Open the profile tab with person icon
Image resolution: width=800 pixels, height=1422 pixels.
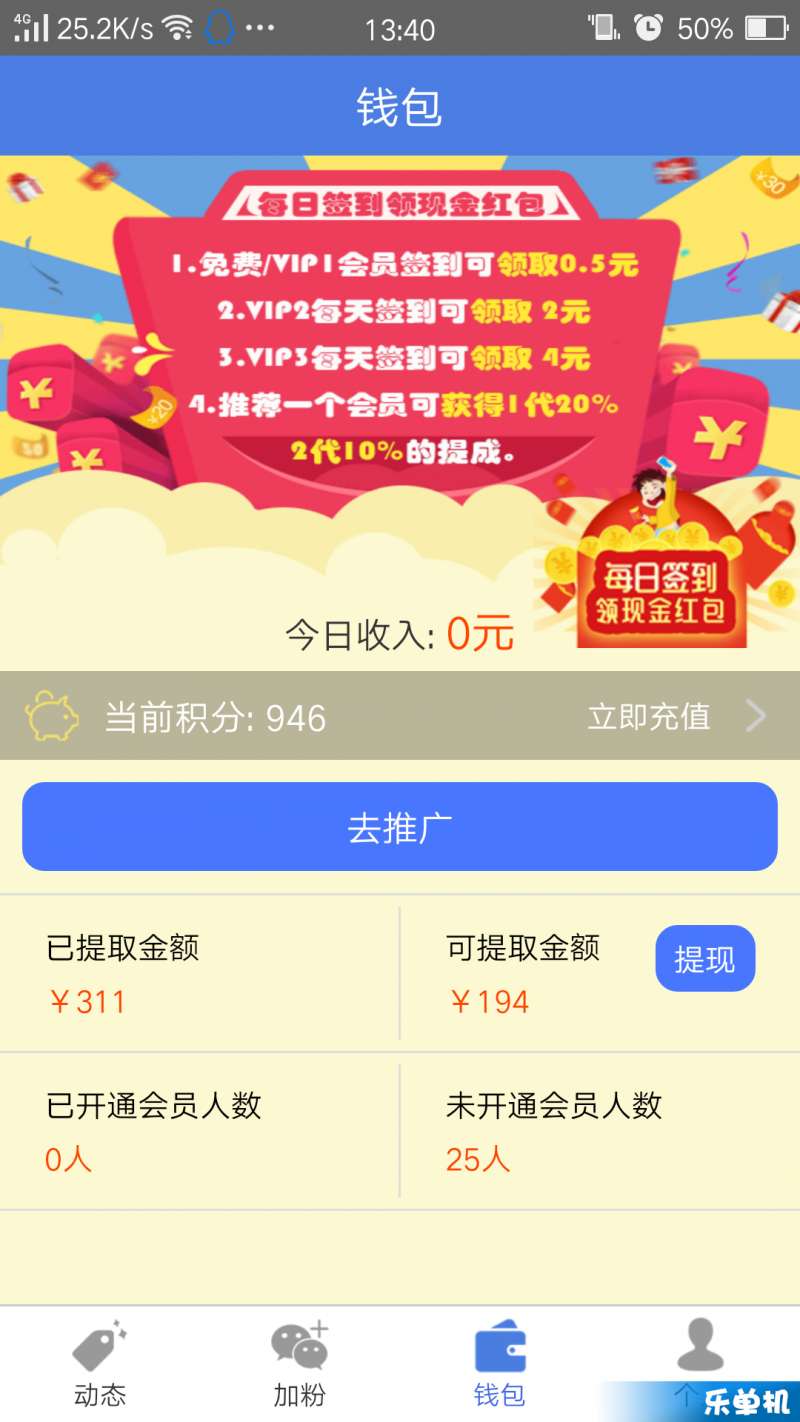tap(700, 1348)
